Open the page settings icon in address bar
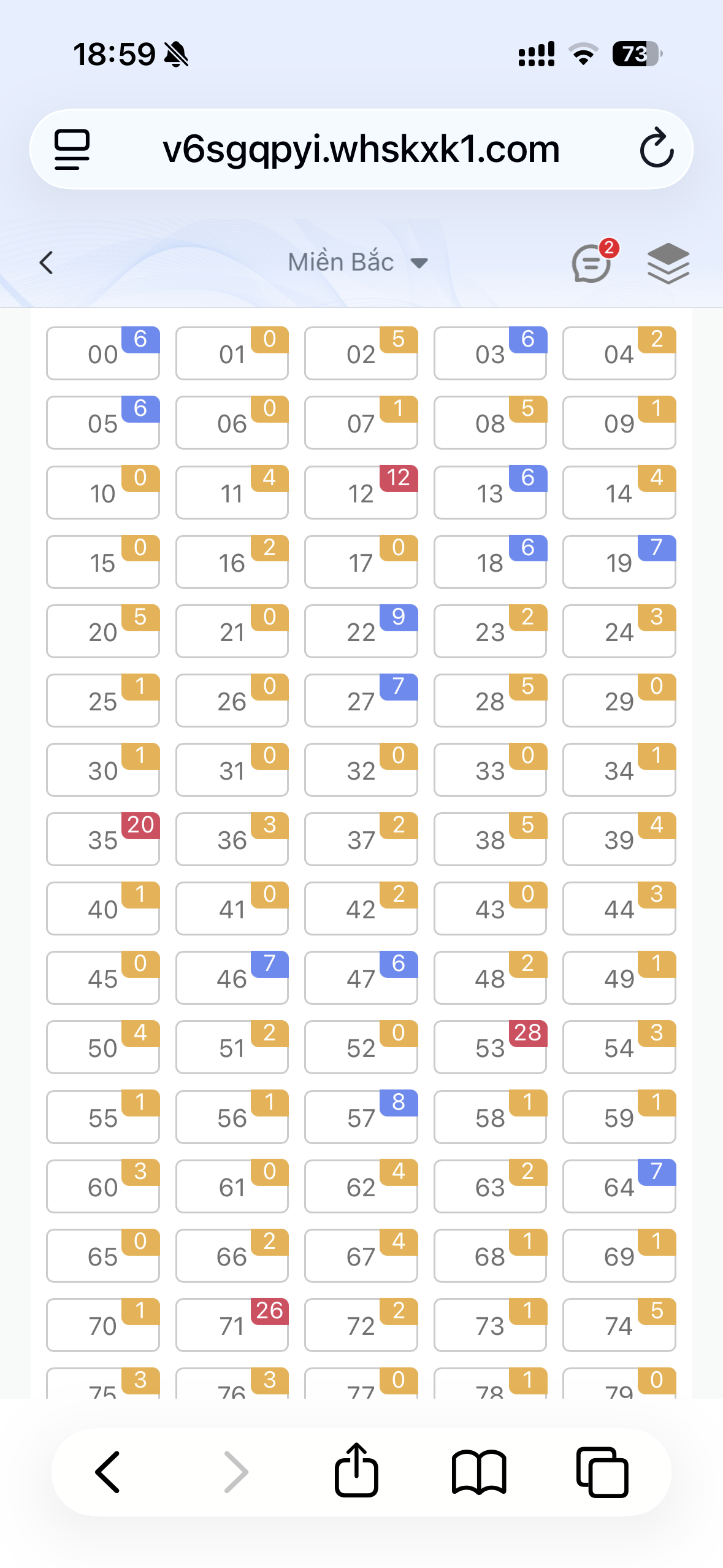723x1568 pixels. [72, 149]
